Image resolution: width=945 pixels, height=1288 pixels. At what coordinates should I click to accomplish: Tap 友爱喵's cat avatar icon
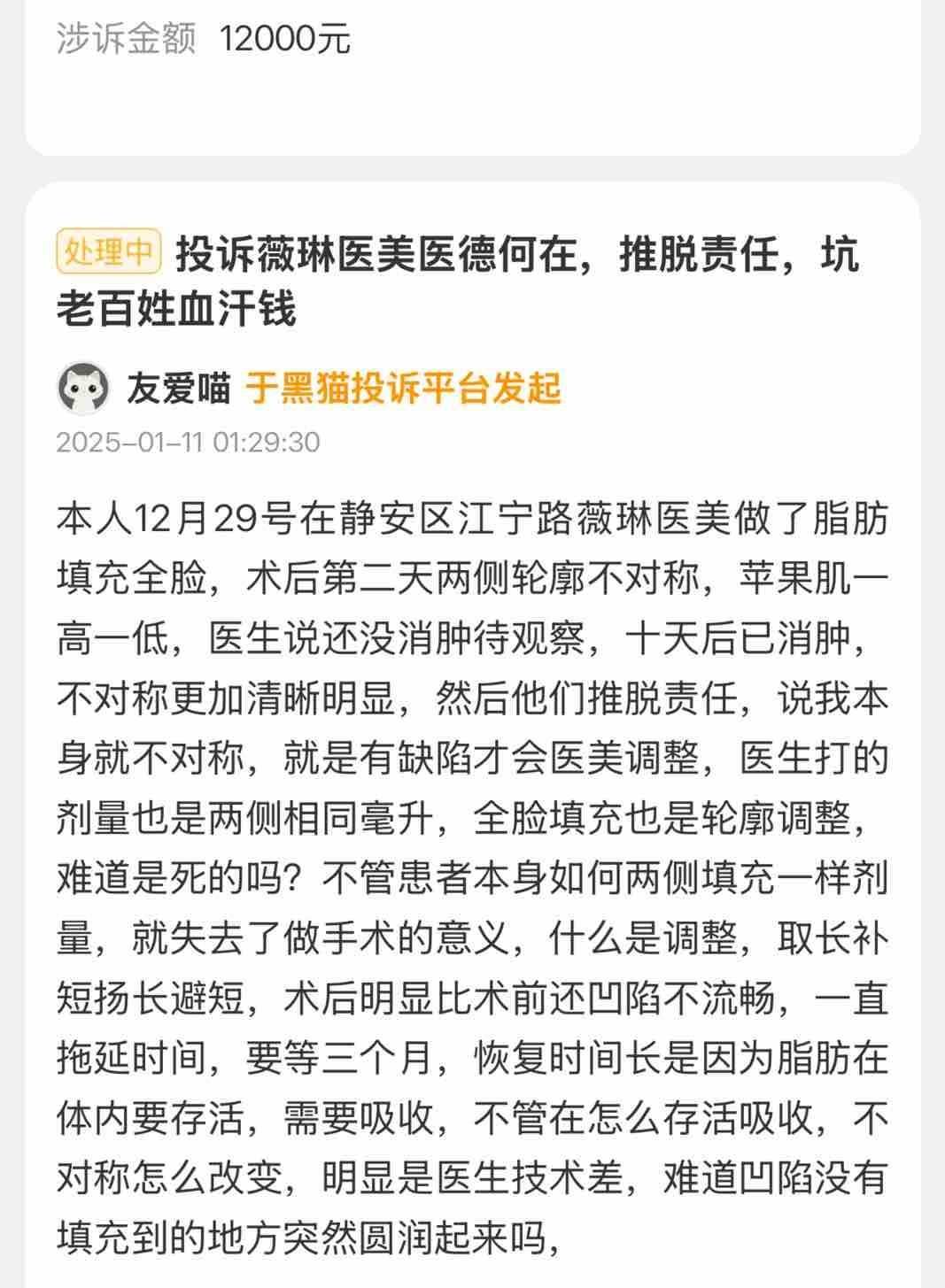point(84,387)
